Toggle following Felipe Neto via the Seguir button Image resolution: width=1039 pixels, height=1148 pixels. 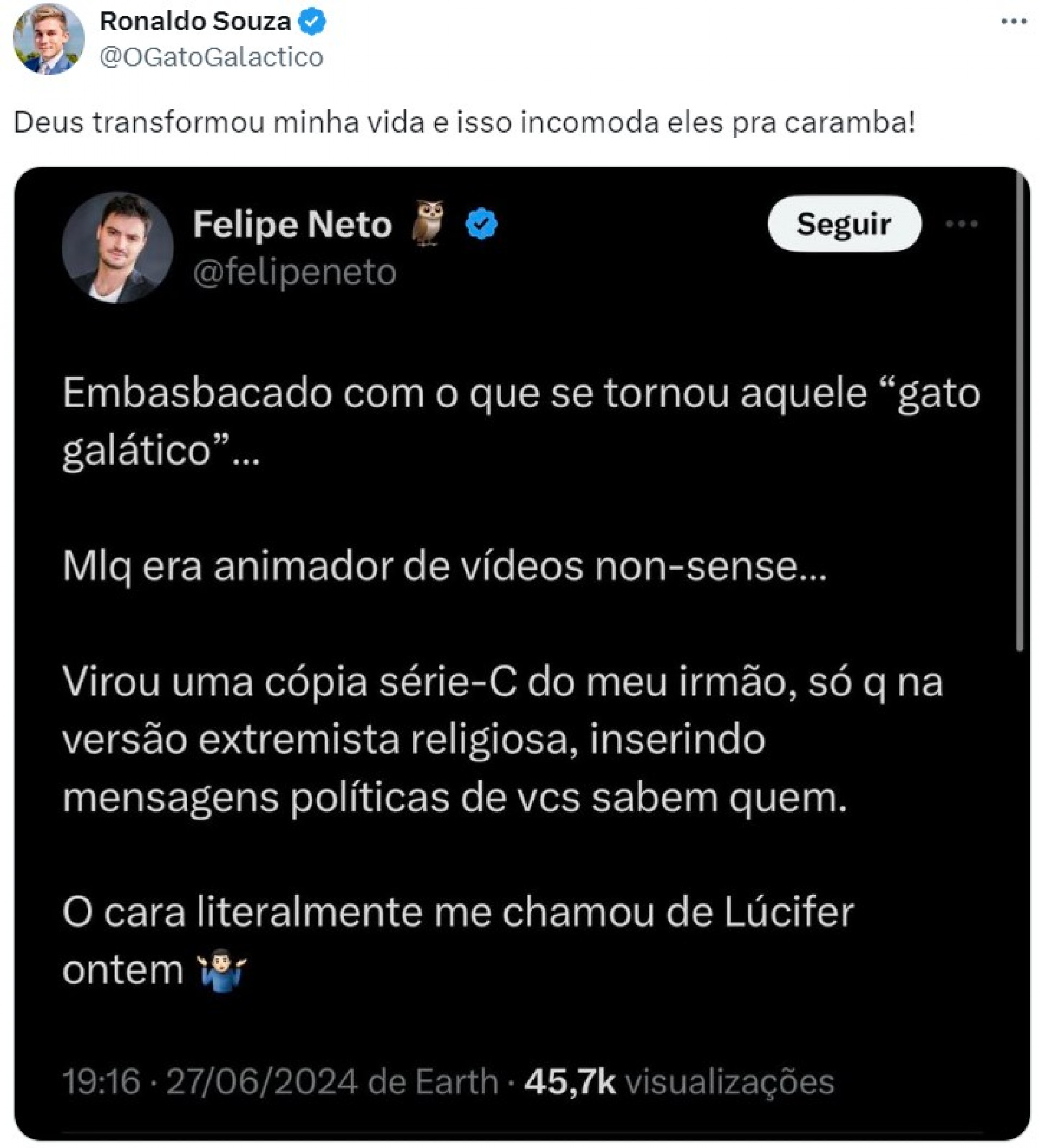point(846,225)
